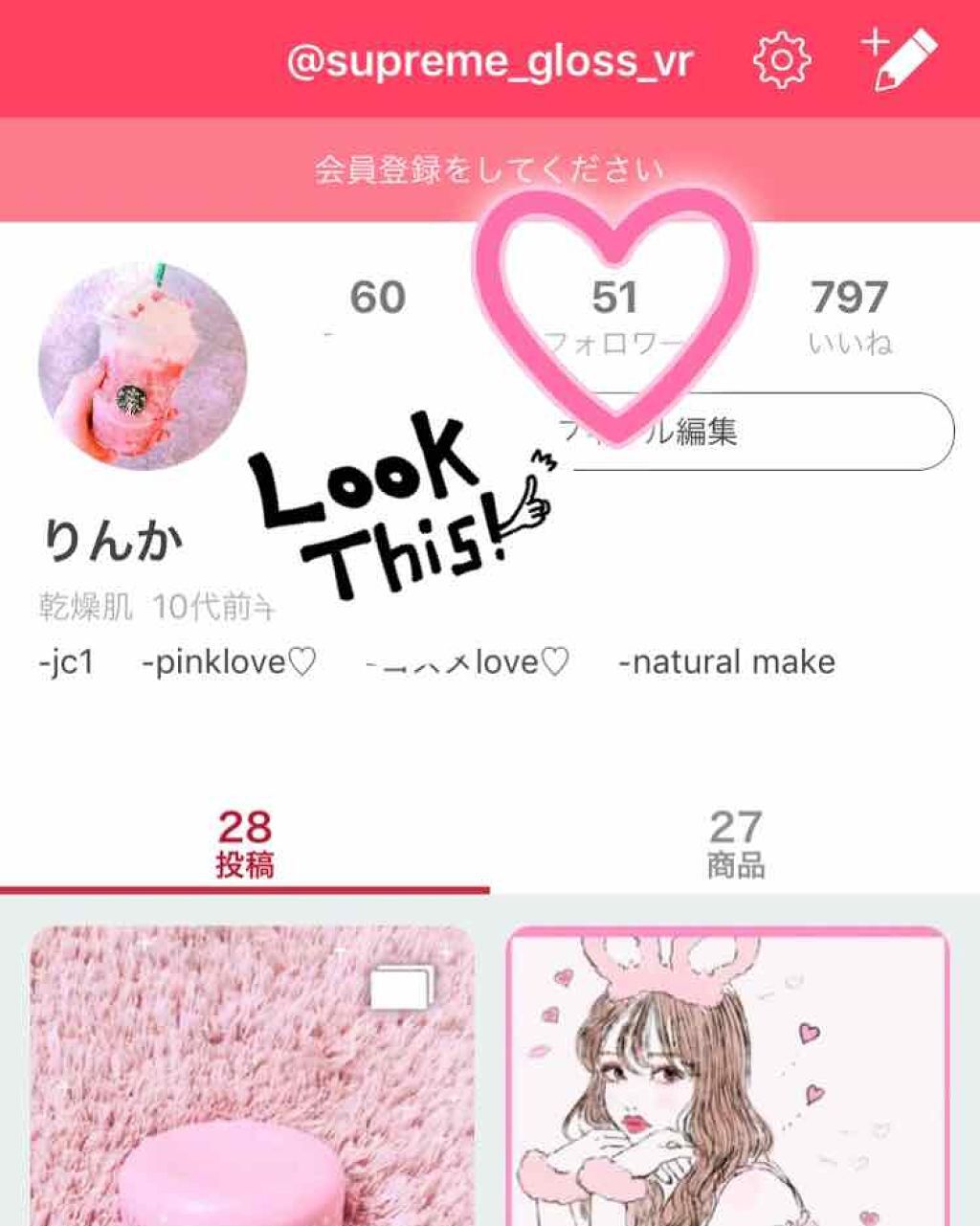
Task: Tap the 会員登録をしてください registration banner
Action: tap(490, 167)
